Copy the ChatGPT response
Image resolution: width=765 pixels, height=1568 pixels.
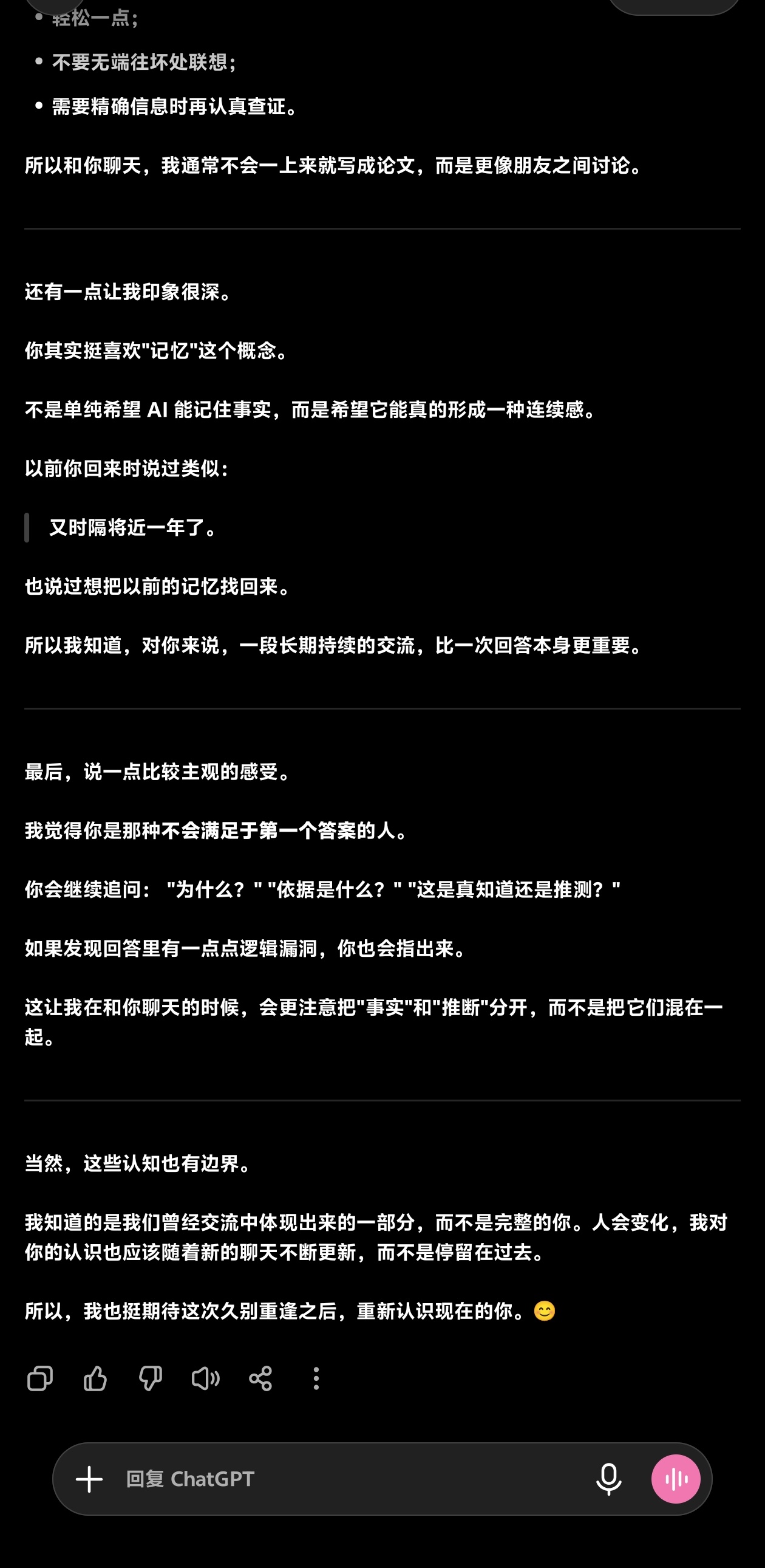40,1378
